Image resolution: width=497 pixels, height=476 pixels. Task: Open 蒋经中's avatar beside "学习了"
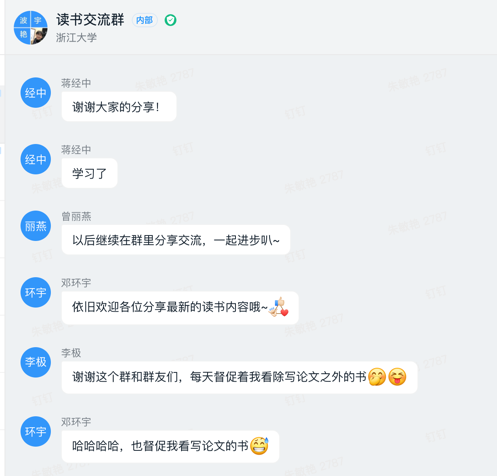pyautogui.click(x=36, y=159)
